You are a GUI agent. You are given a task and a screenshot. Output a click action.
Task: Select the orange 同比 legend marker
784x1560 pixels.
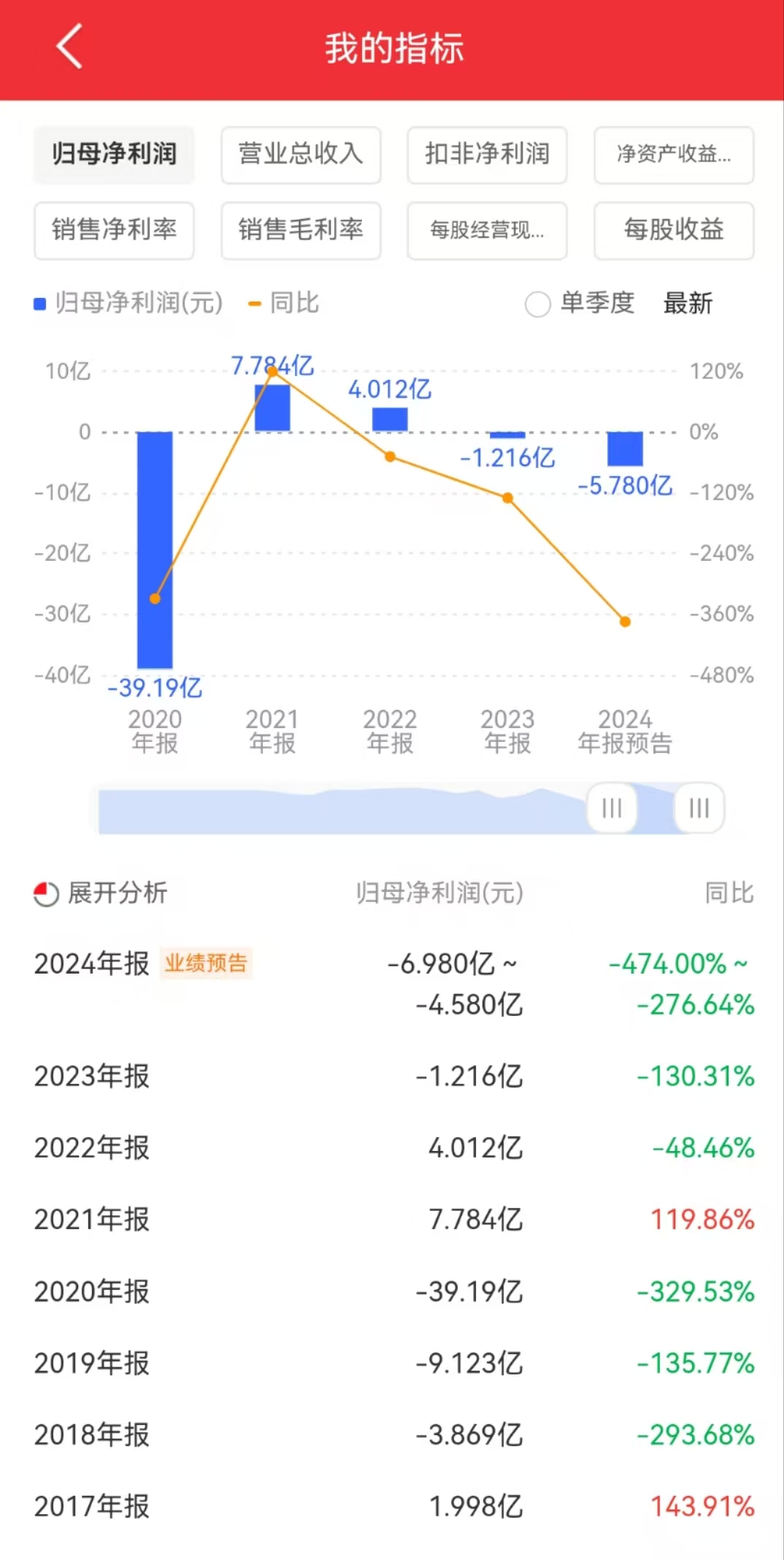click(253, 303)
